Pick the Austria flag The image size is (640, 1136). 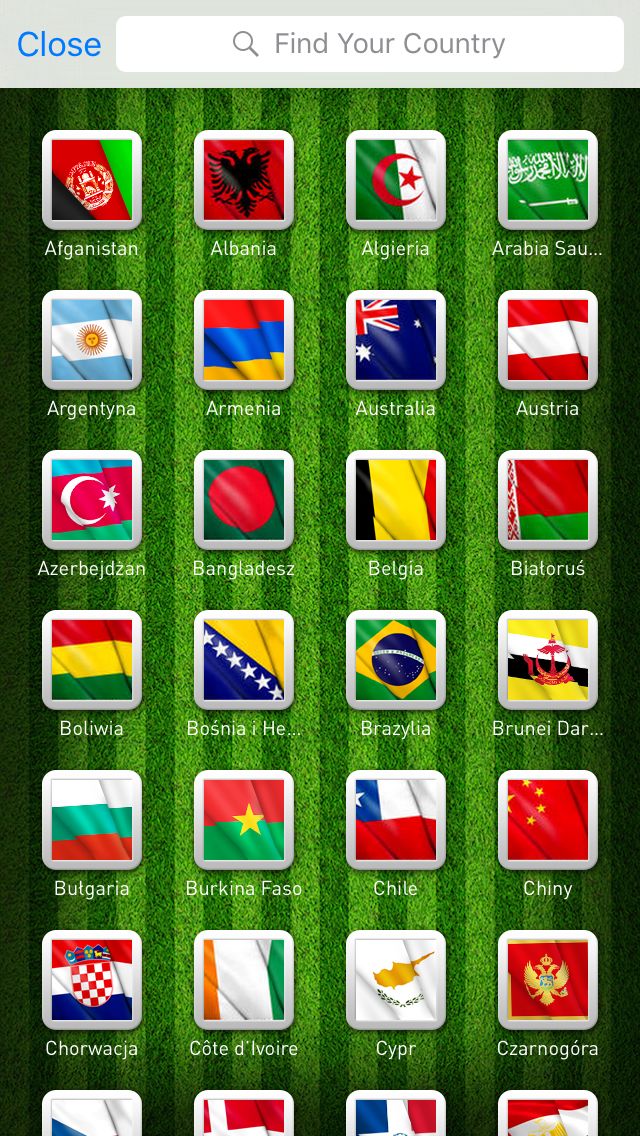tap(548, 340)
